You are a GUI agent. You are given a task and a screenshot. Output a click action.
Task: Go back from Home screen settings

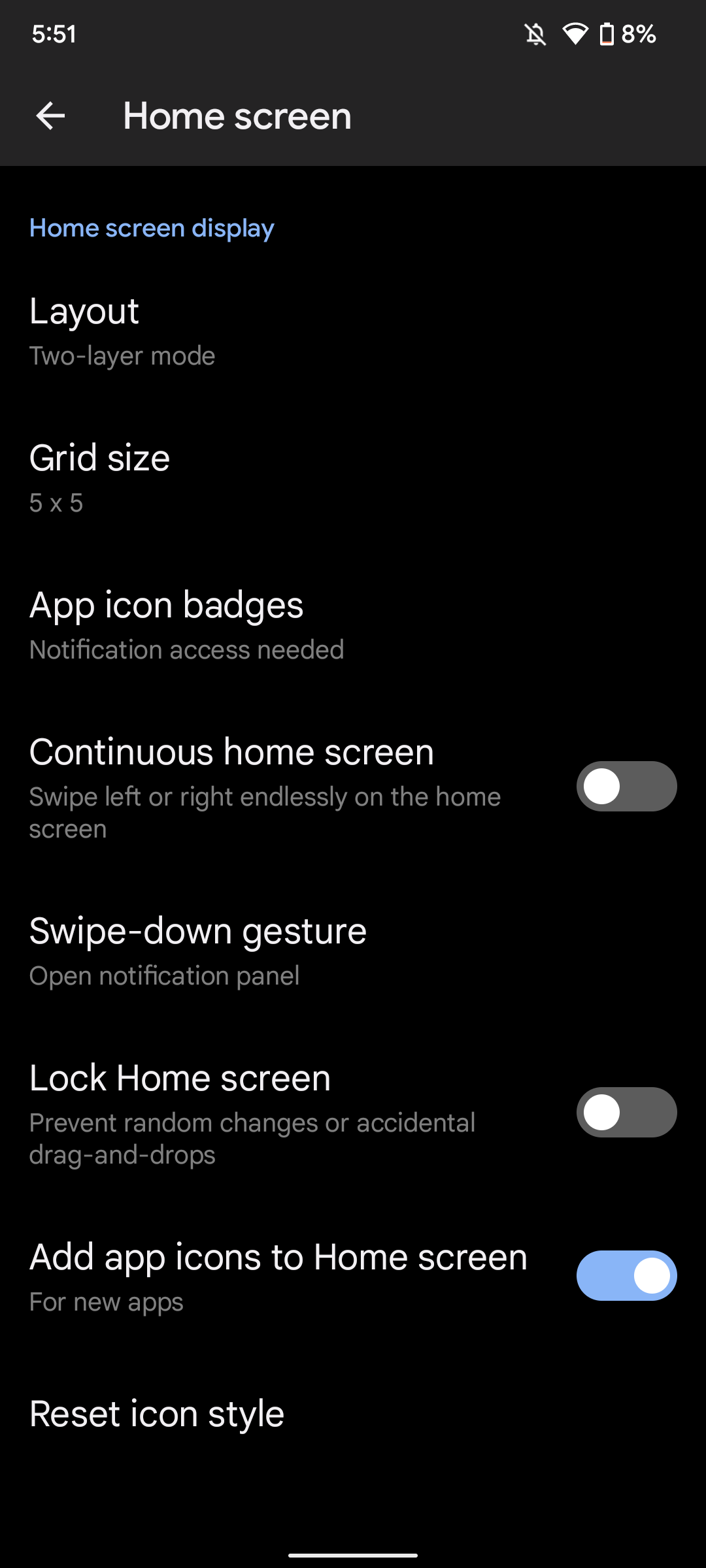click(50, 116)
